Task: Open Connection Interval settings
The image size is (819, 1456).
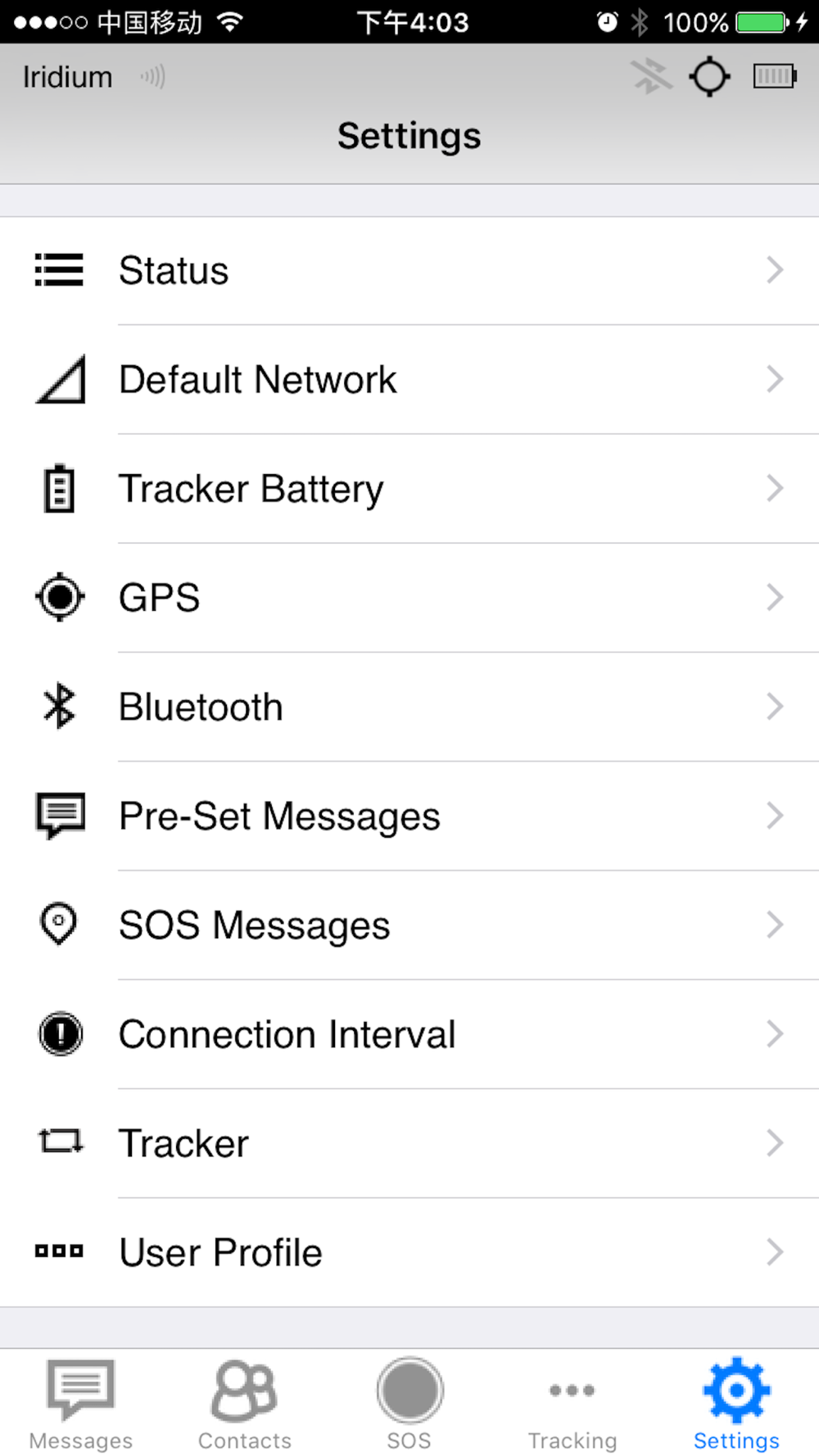Action: pyautogui.click(x=409, y=1033)
